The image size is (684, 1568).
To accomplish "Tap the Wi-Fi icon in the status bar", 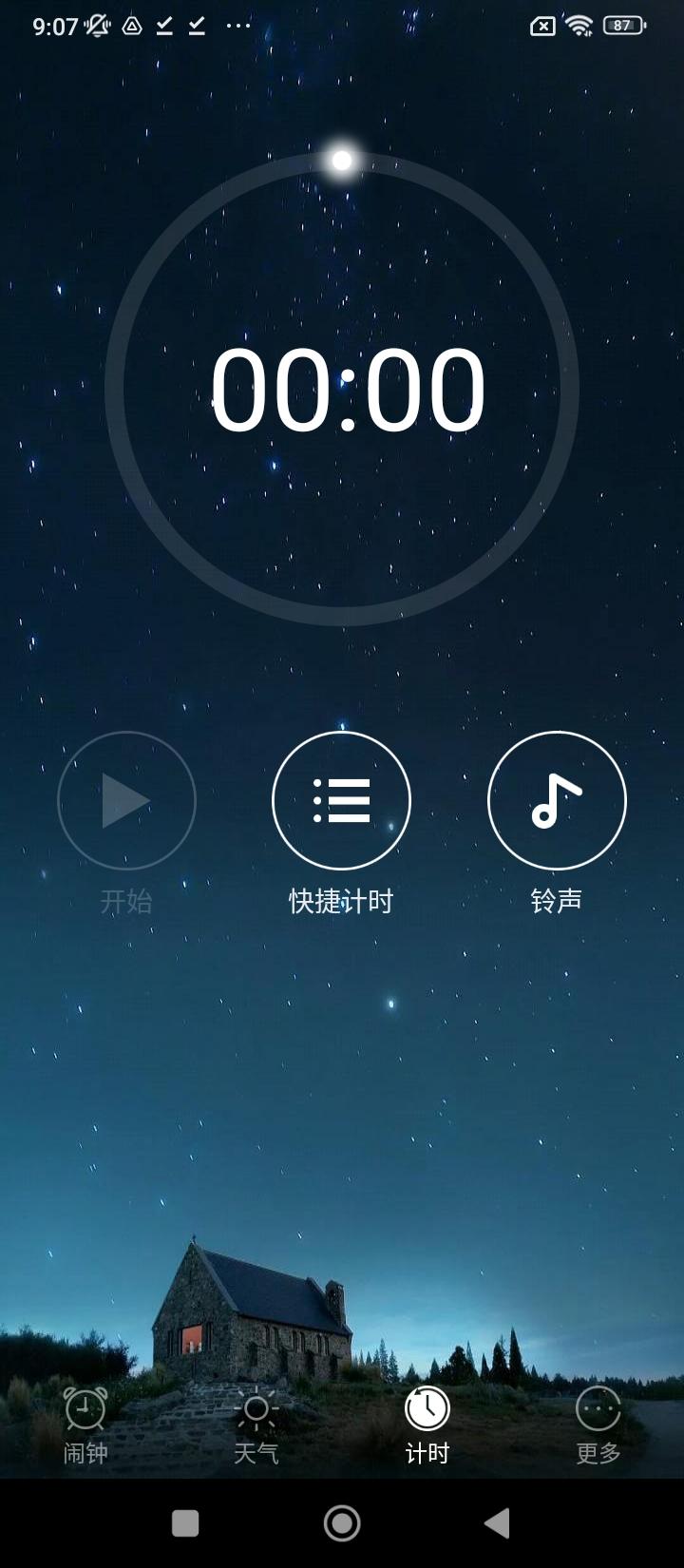I will [x=579, y=26].
